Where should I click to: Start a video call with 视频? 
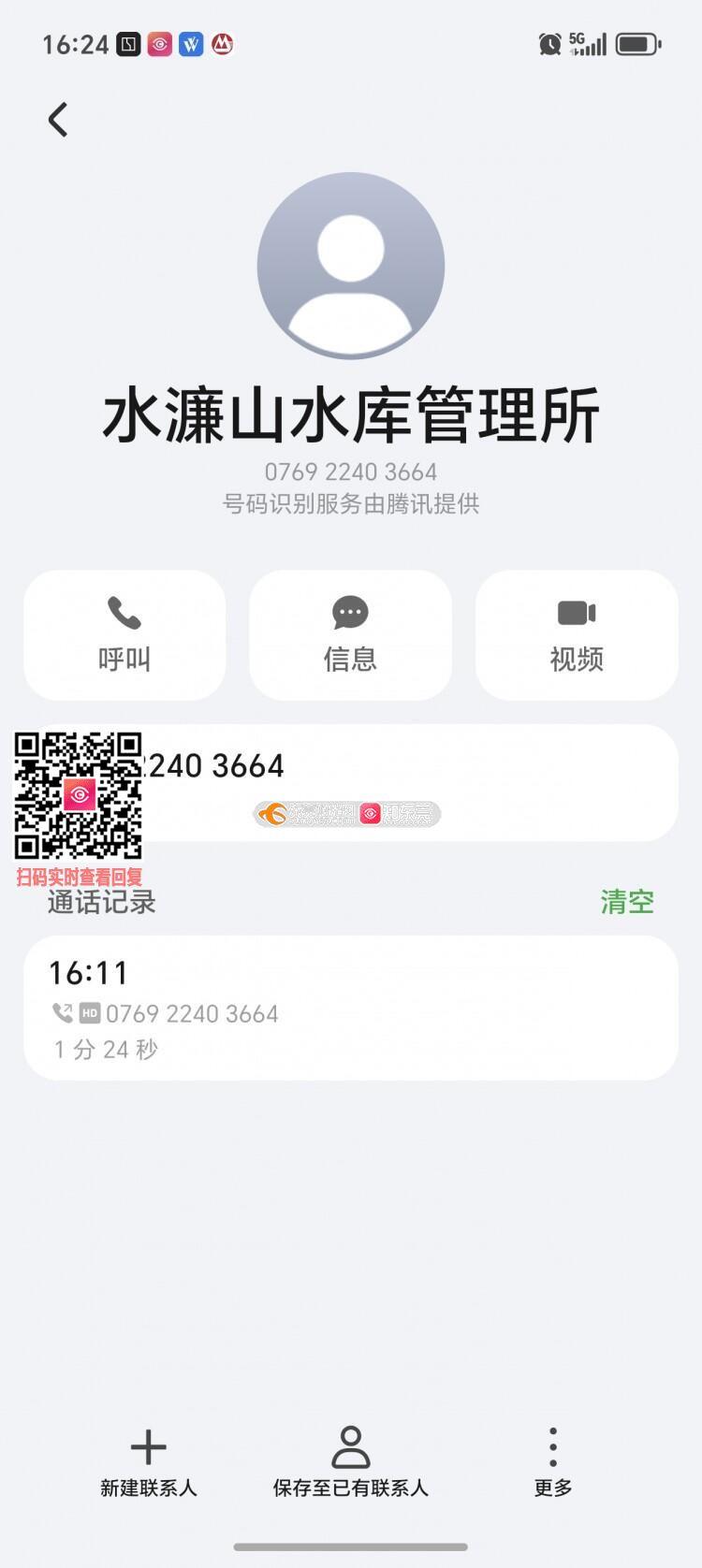[577, 635]
